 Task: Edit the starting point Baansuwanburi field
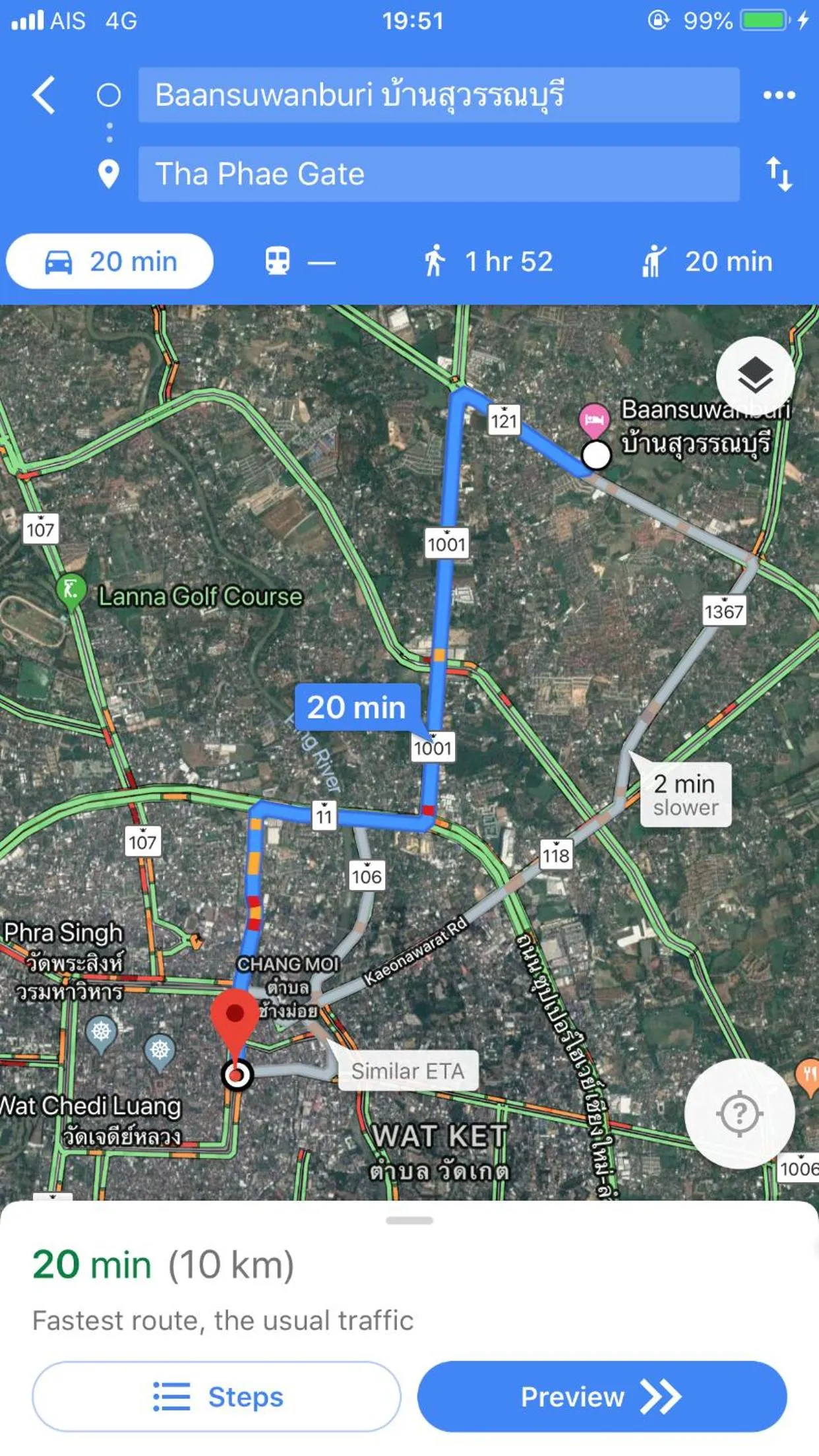pos(438,95)
